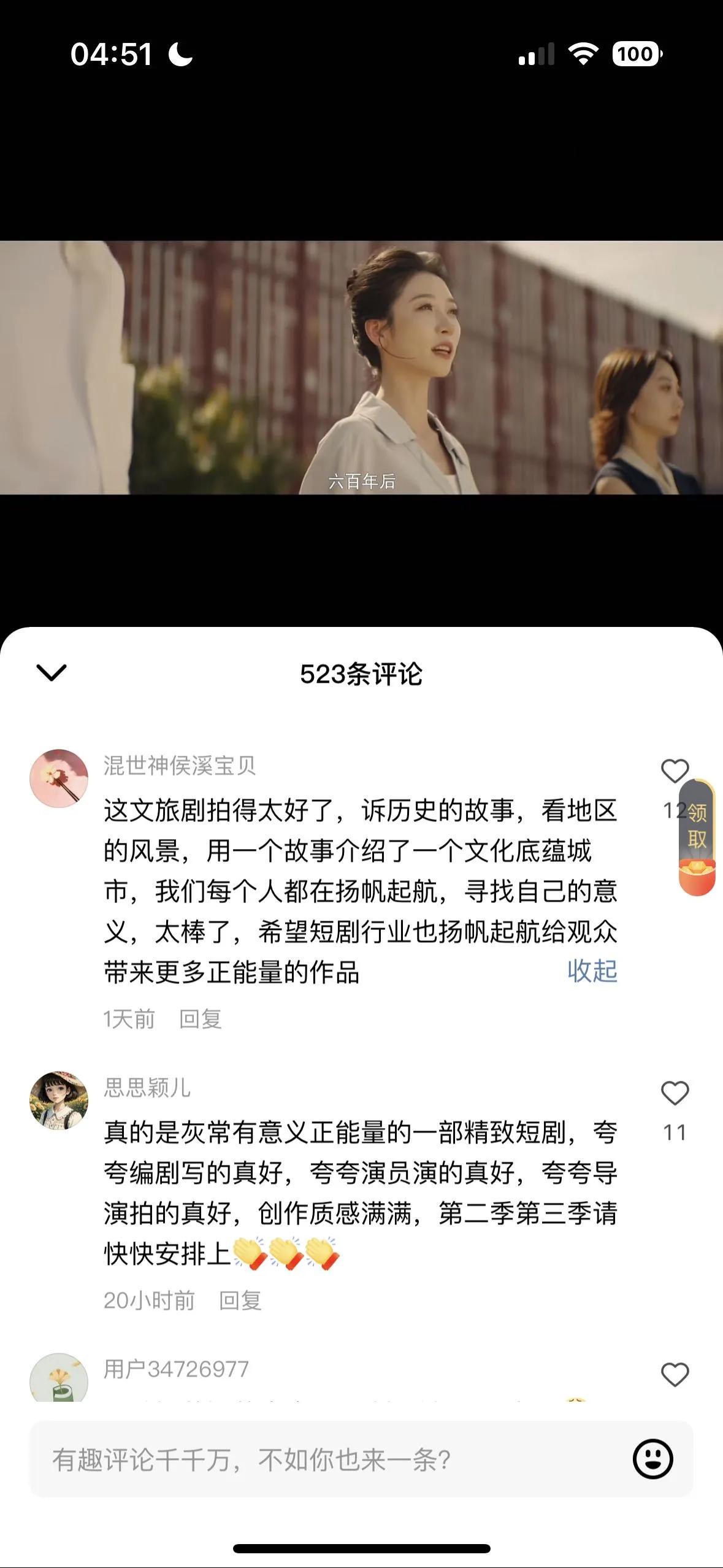This screenshot has height=1568, width=723.
Task: Reply to 思思颖儿's comment
Action: coord(240,1301)
